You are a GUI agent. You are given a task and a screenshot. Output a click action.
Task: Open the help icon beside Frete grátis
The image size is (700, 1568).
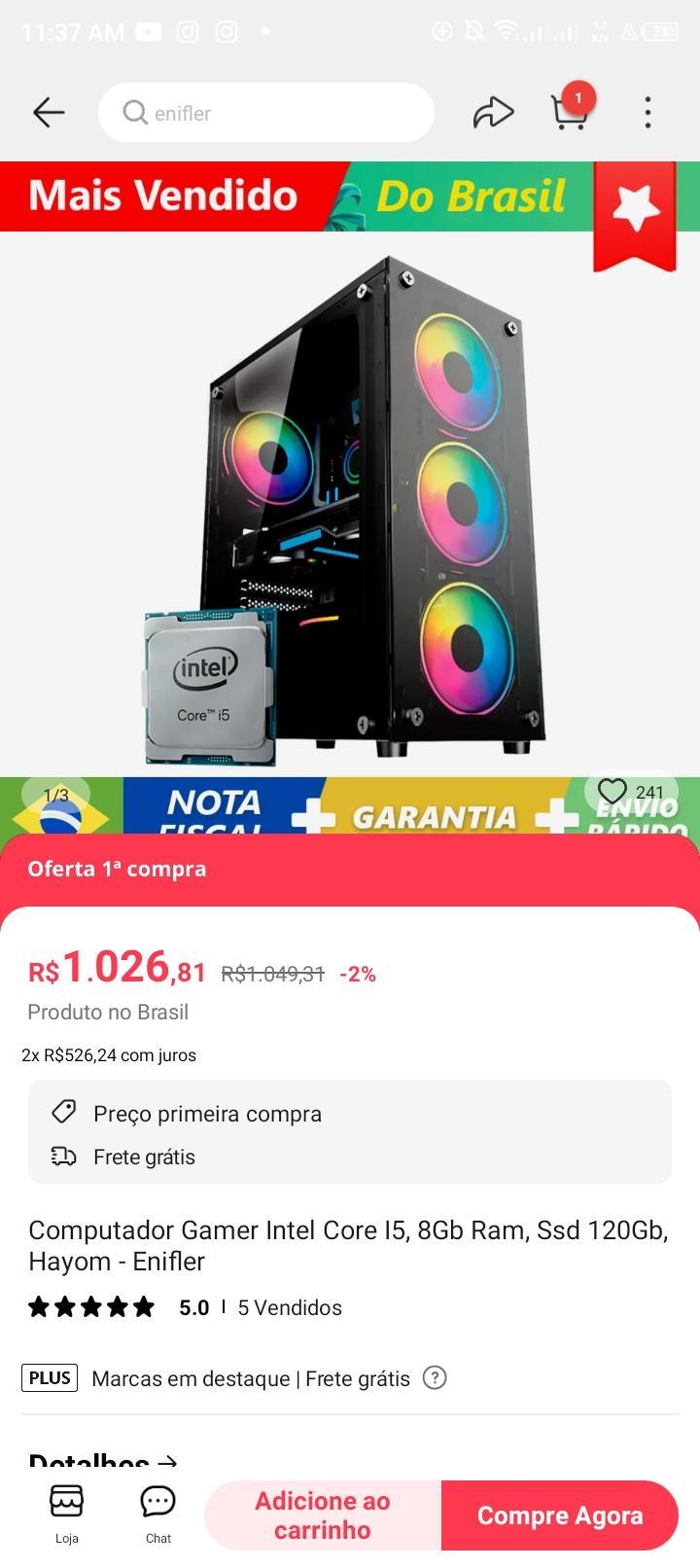coord(435,1378)
